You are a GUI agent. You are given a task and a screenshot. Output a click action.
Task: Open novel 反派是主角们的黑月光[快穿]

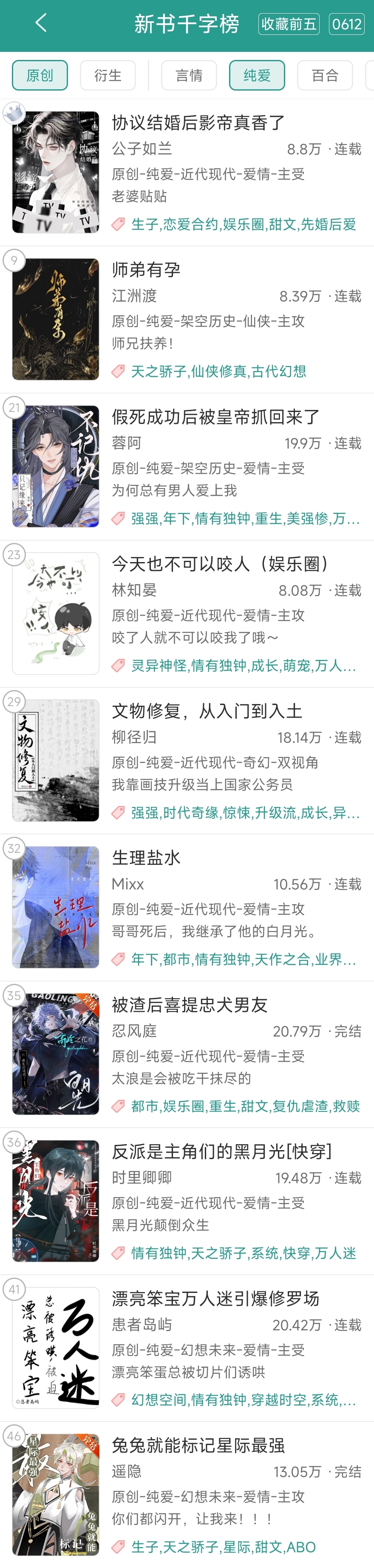point(221,1152)
